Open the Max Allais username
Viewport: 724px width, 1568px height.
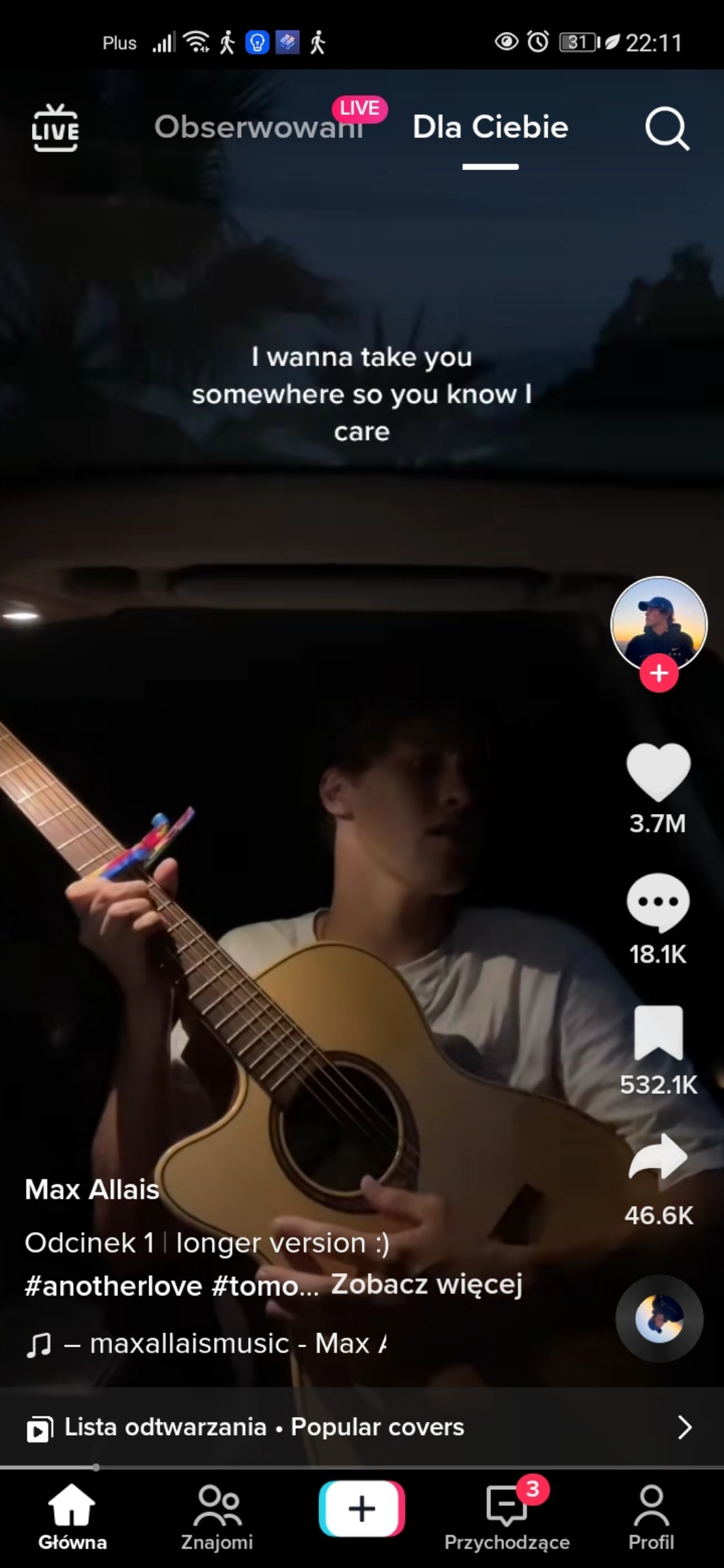pos(92,1190)
